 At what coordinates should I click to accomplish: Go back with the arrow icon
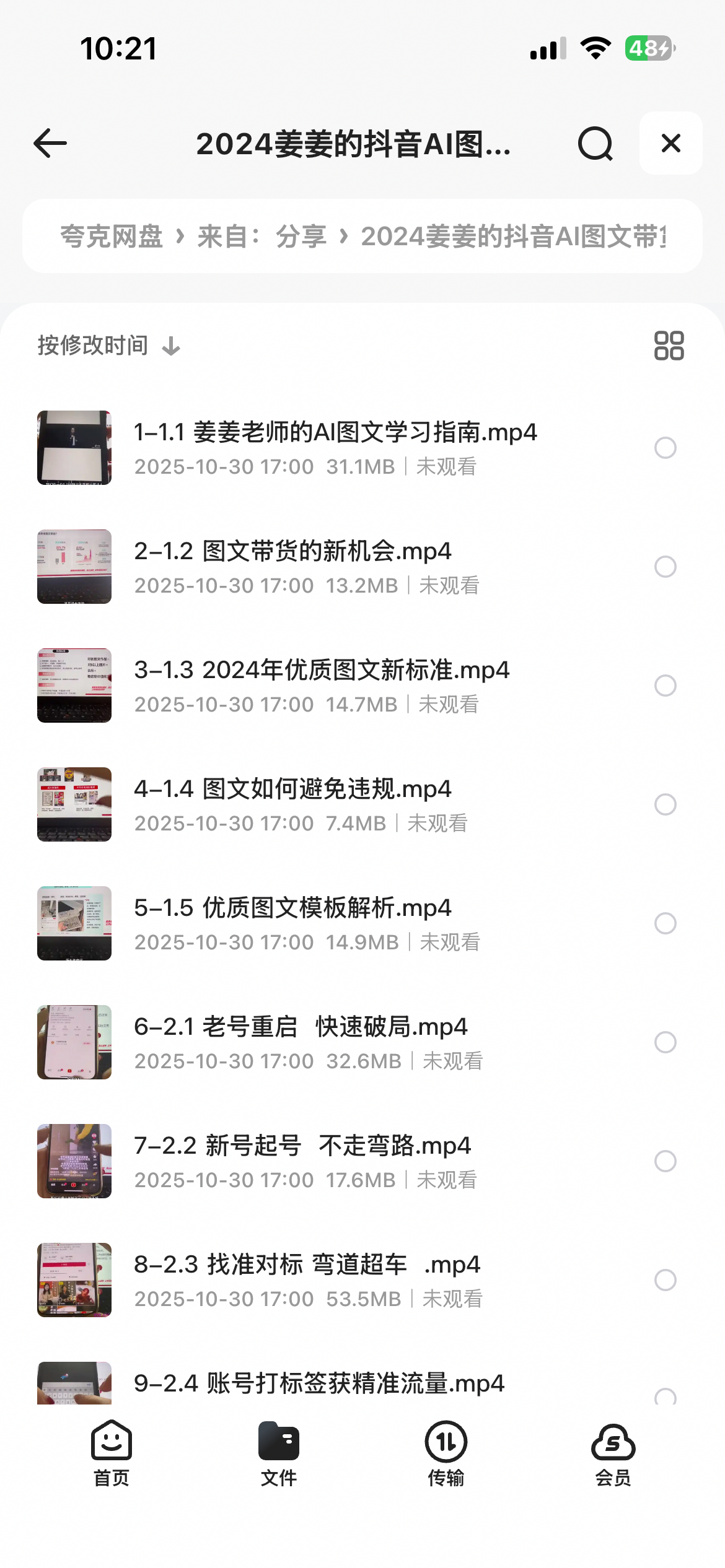coord(50,144)
